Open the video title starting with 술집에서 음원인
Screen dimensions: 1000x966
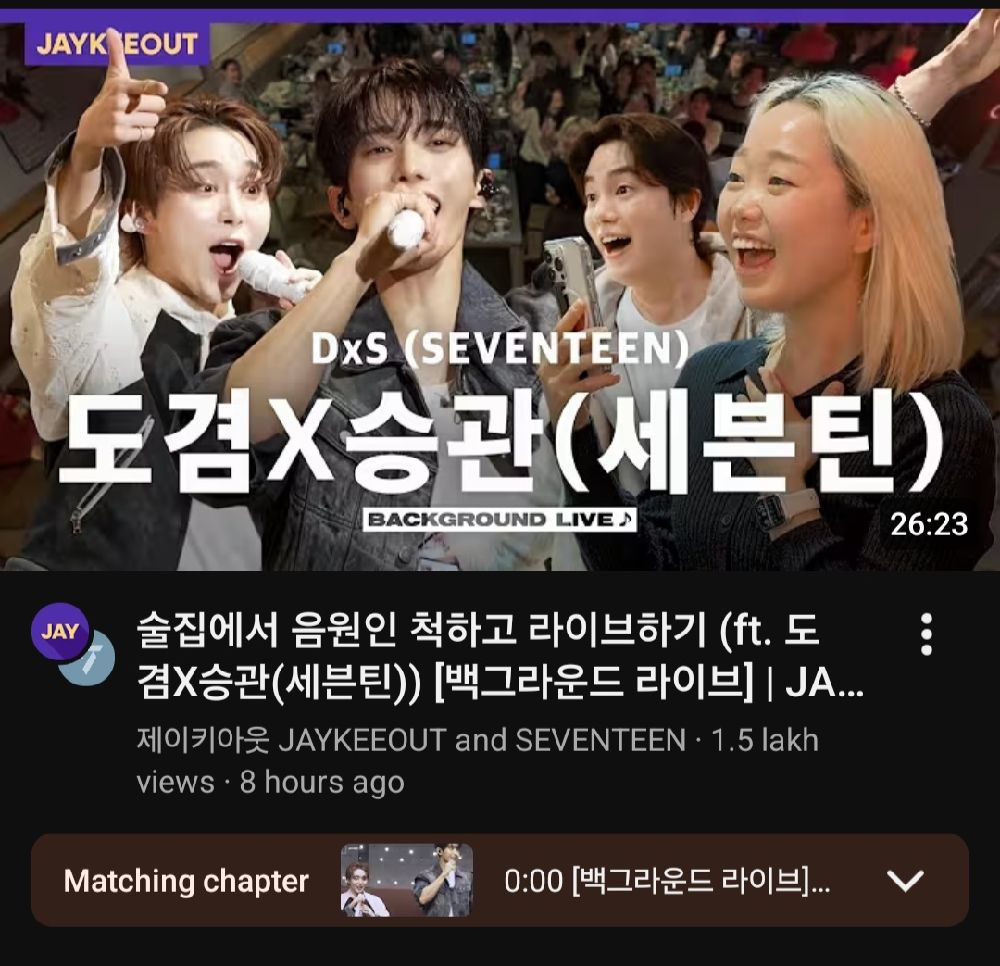click(x=500, y=657)
